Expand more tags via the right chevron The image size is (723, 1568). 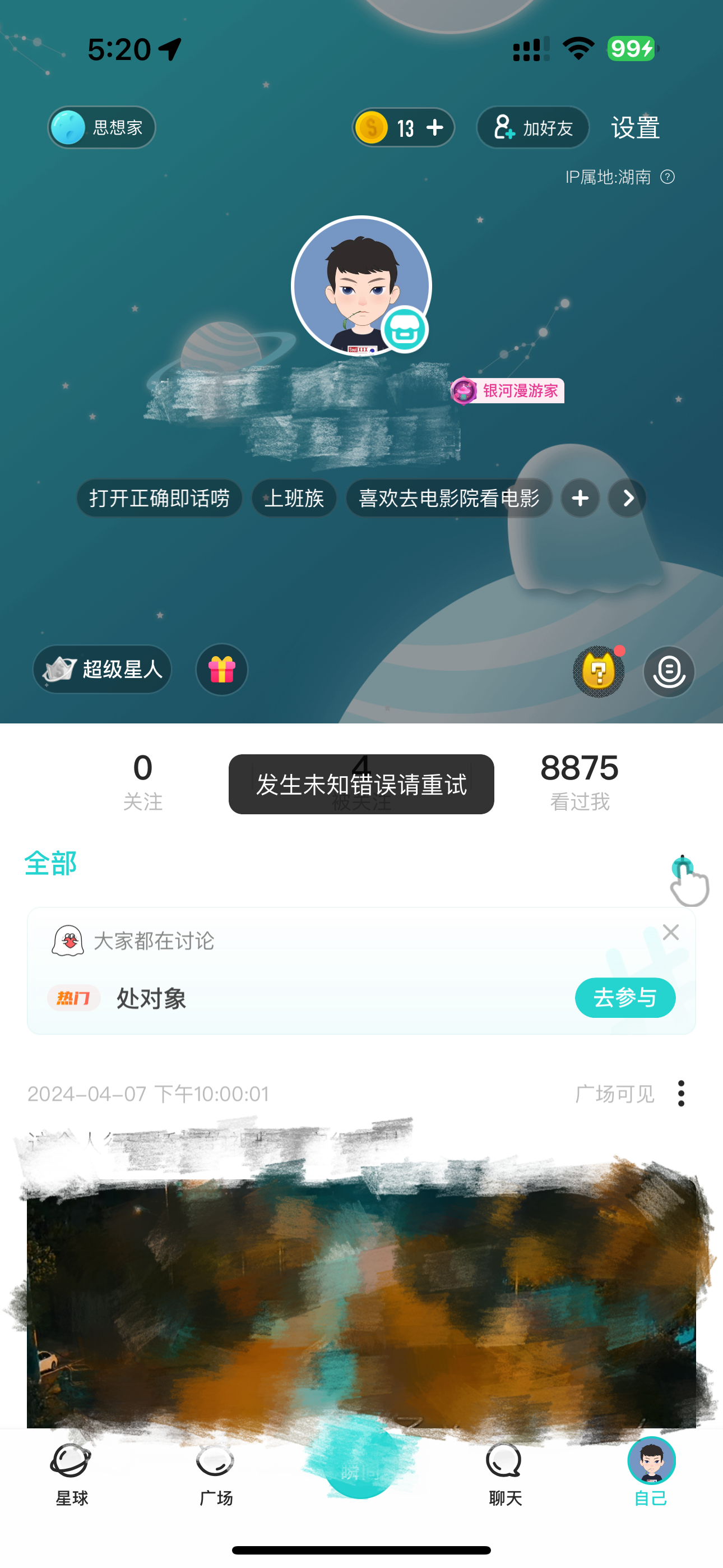point(626,498)
